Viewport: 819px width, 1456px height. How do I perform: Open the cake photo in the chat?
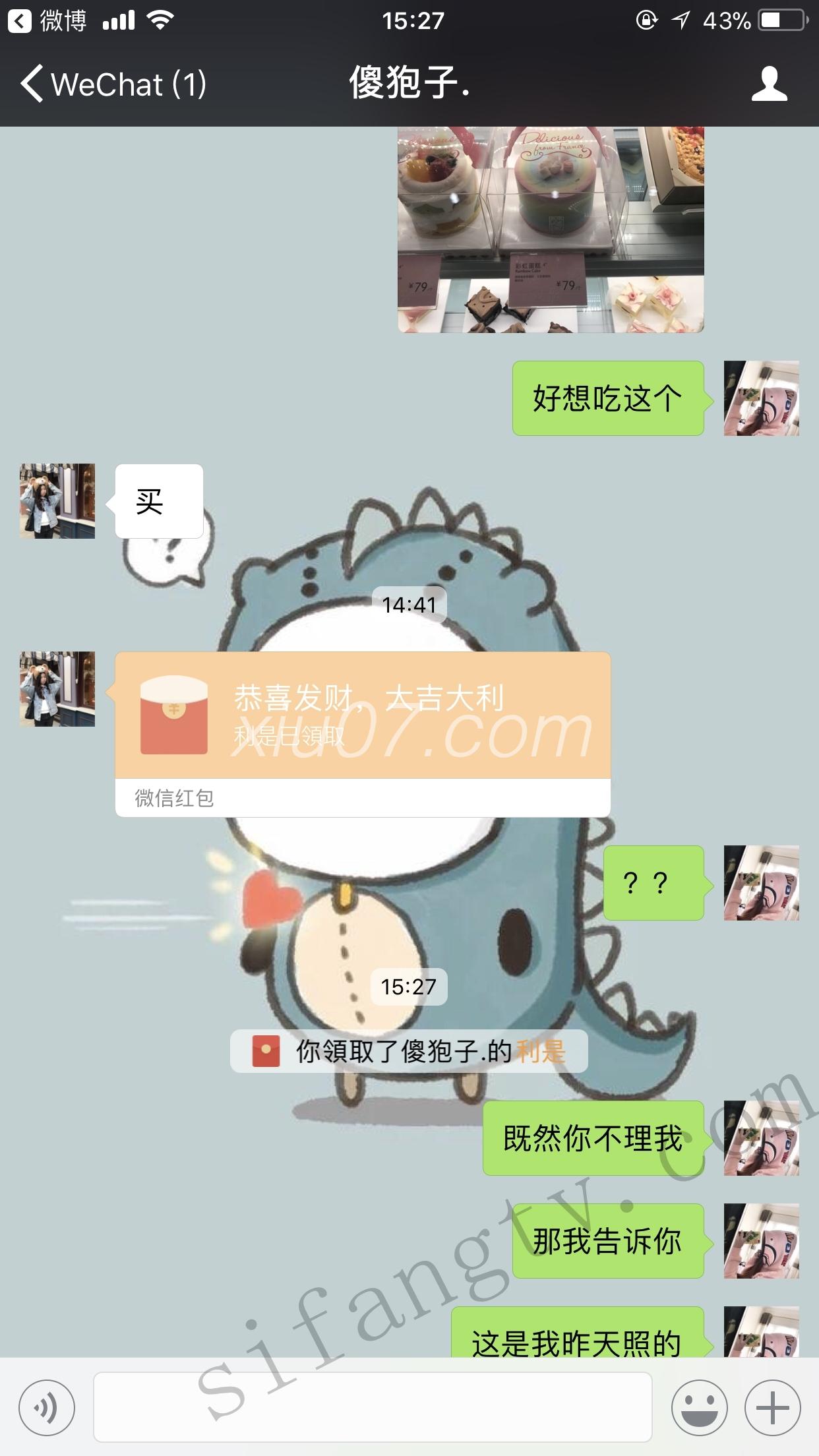pos(551,229)
